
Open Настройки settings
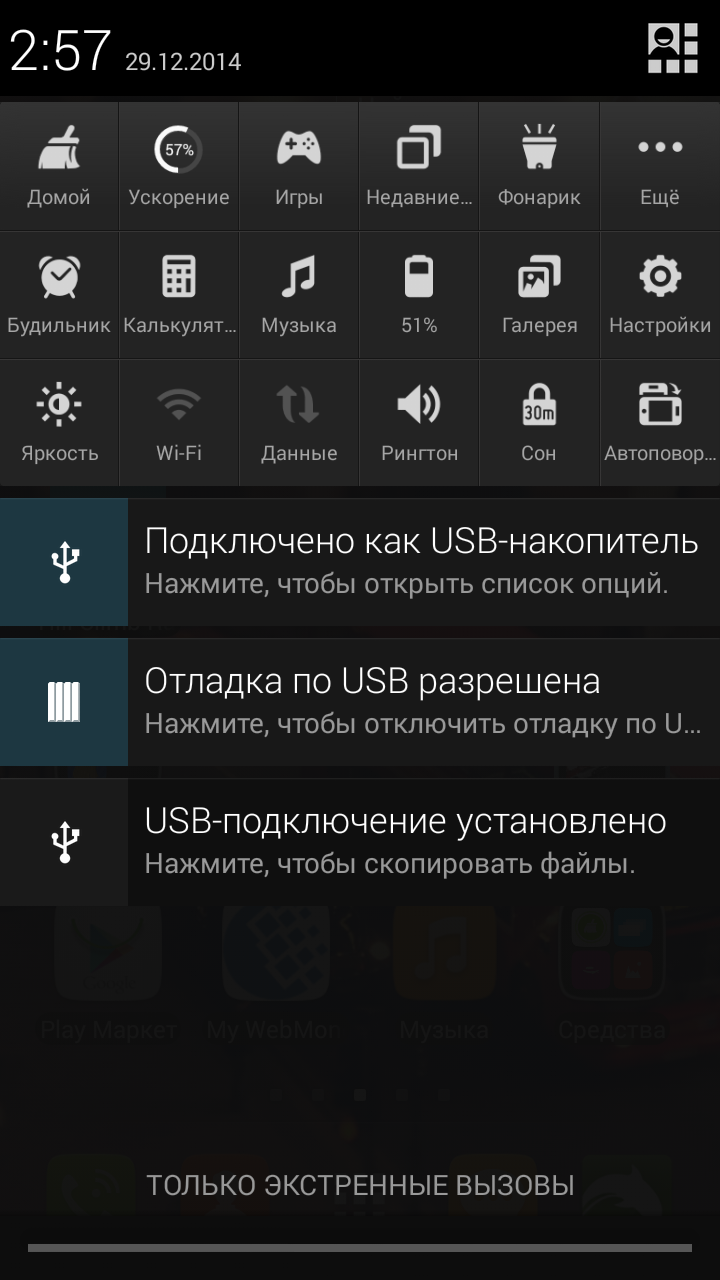coord(659,294)
